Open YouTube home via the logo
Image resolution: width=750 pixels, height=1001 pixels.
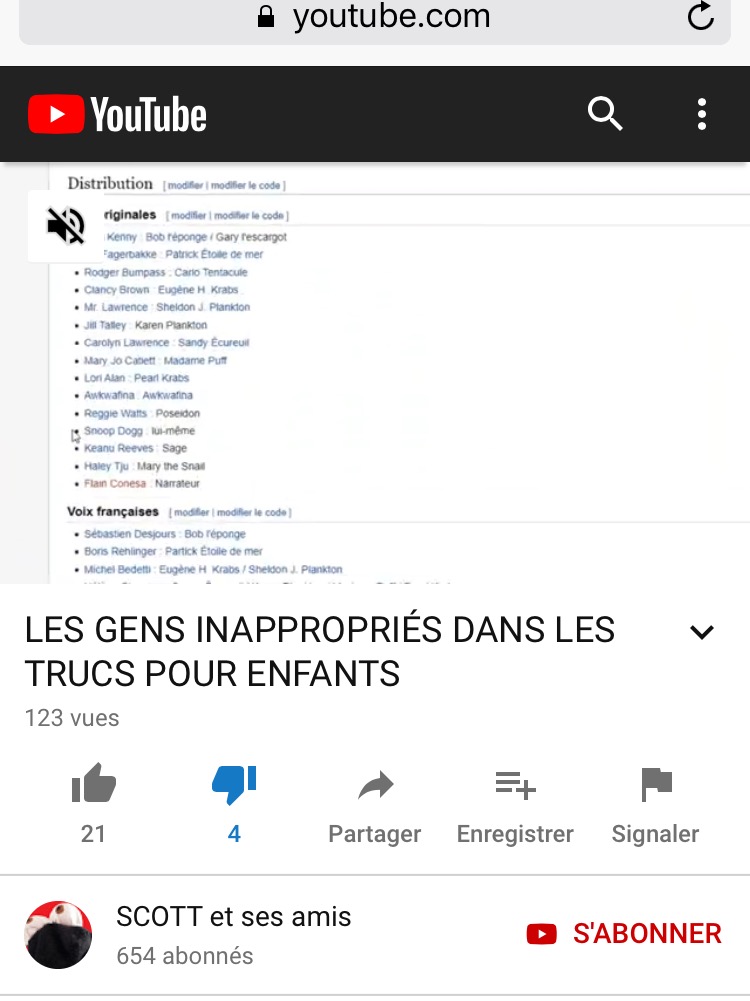click(x=117, y=115)
